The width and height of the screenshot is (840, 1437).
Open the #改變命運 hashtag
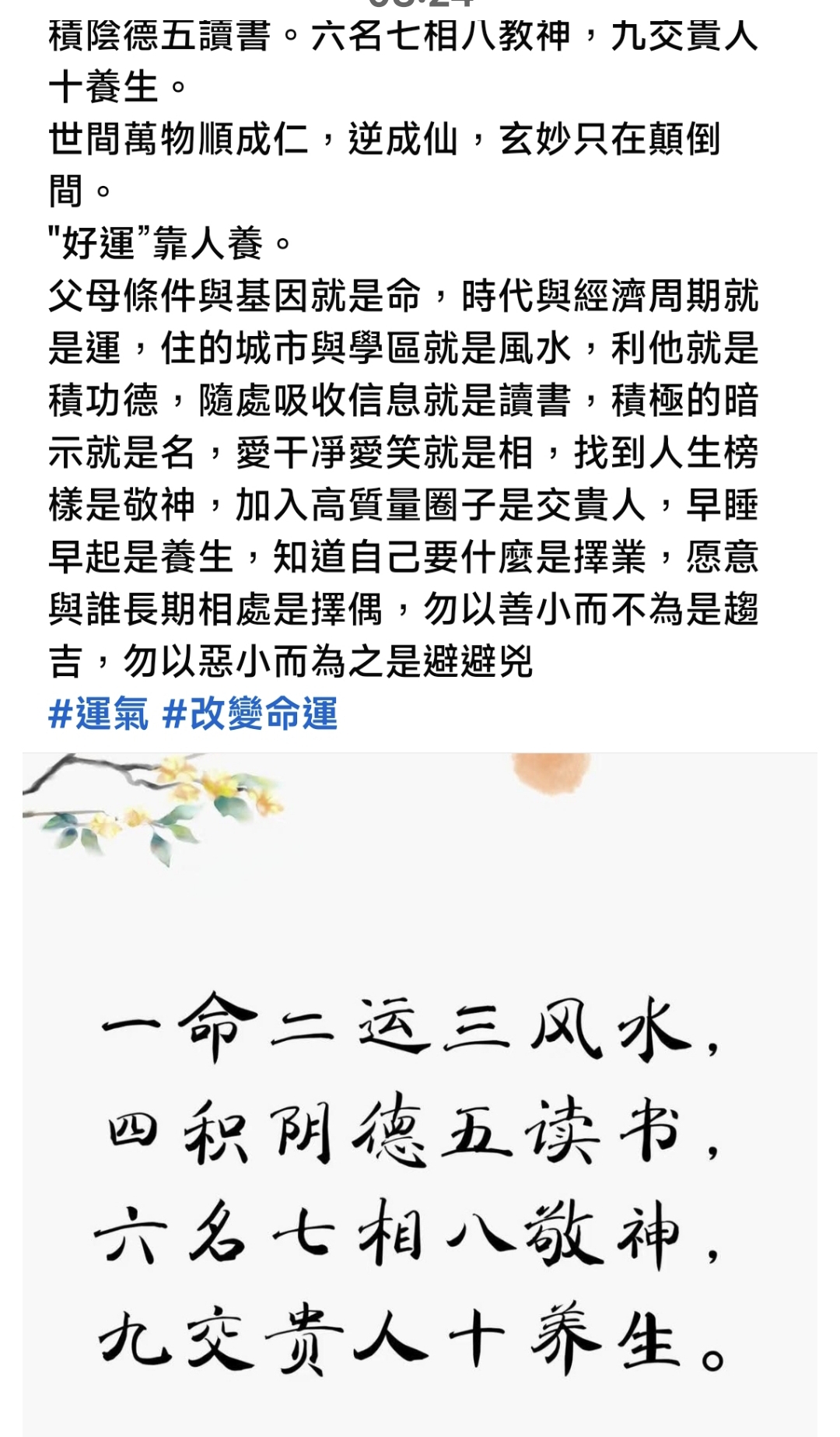(250, 713)
